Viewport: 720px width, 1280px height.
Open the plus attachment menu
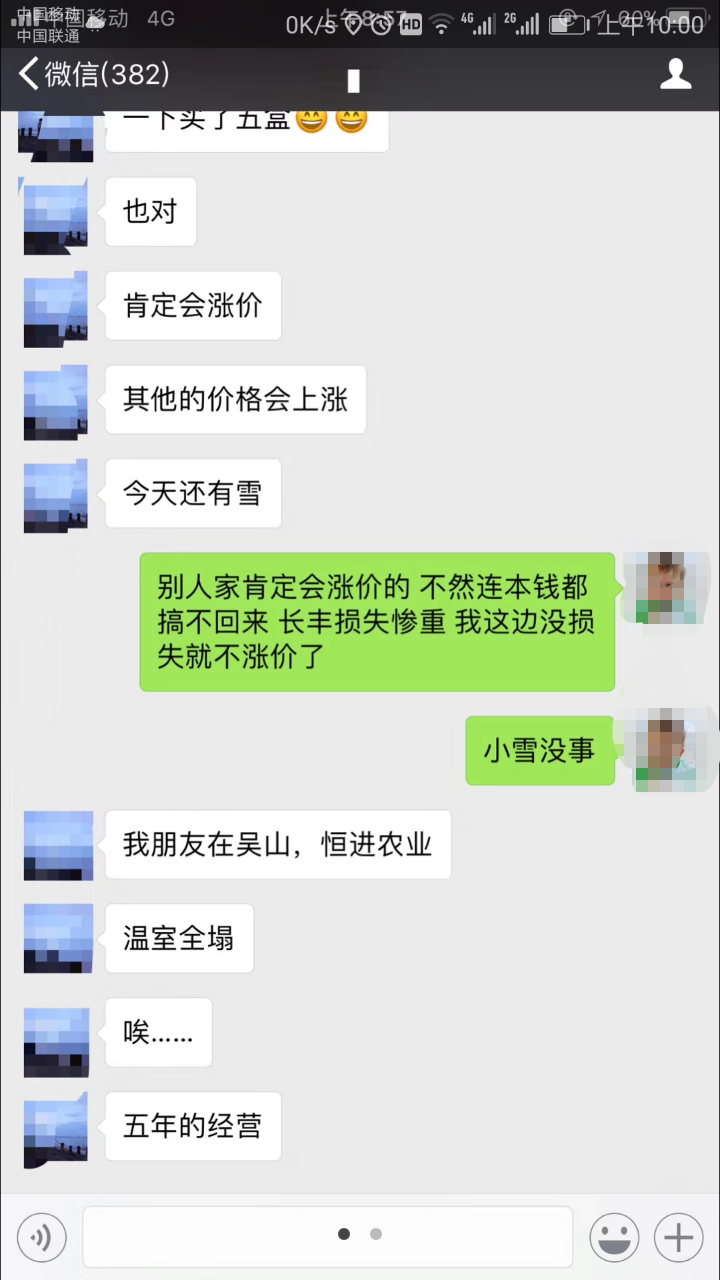tap(678, 1238)
